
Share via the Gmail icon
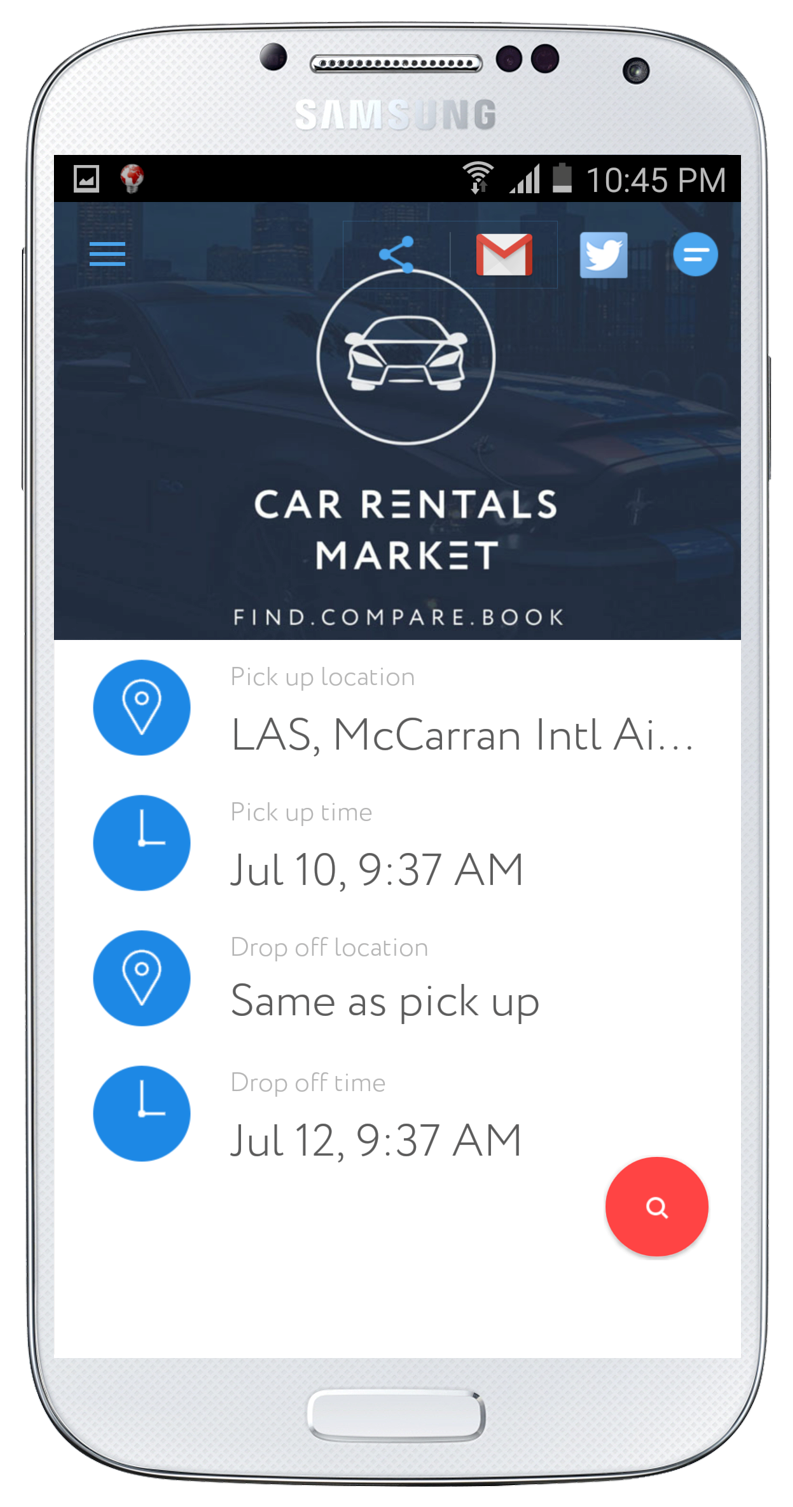(x=504, y=255)
